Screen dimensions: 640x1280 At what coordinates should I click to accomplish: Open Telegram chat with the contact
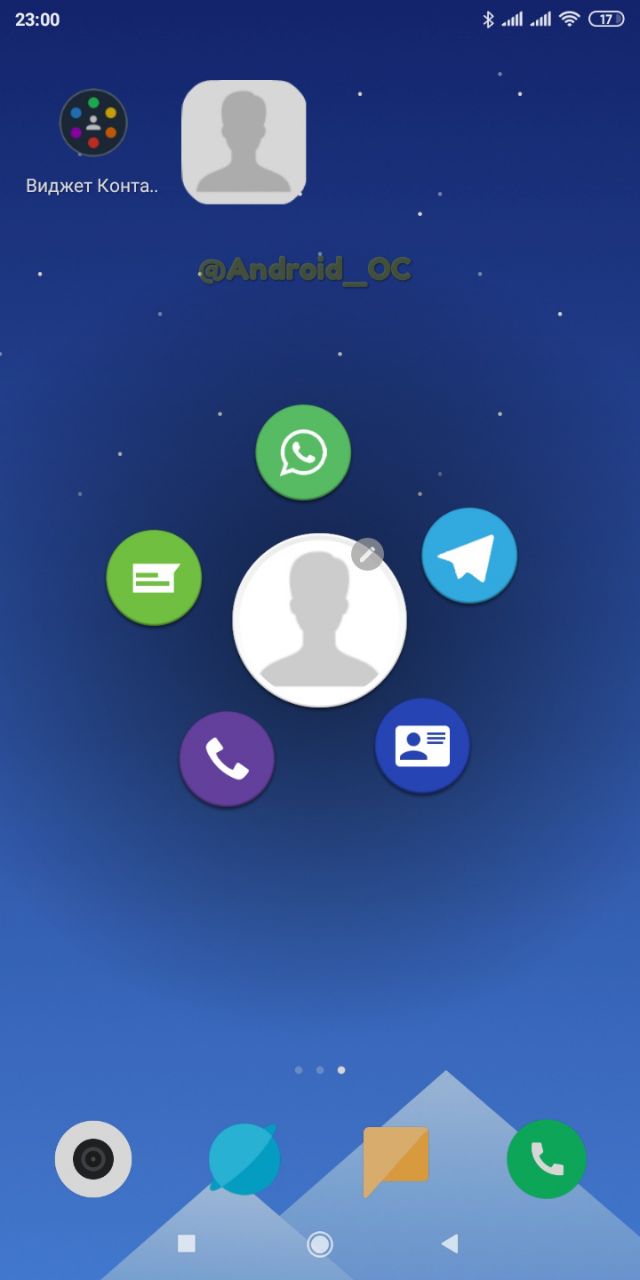tap(469, 556)
